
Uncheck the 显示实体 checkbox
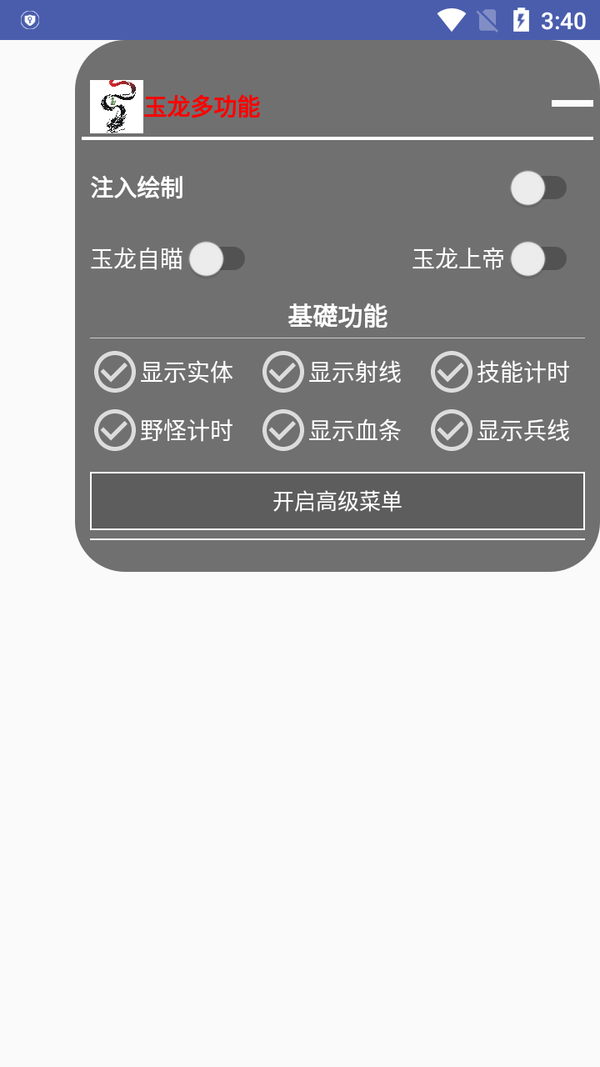point(115,372)
